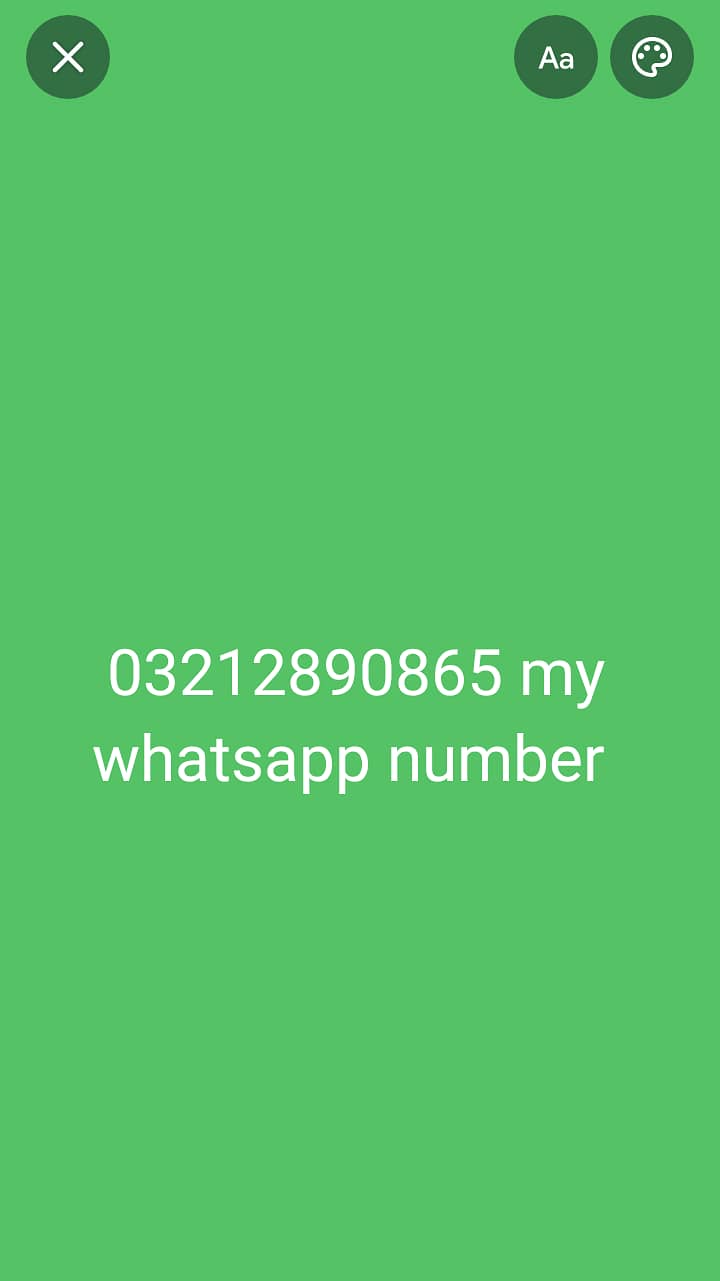
Task: Close the text status editor
Action: click(68, 57)
